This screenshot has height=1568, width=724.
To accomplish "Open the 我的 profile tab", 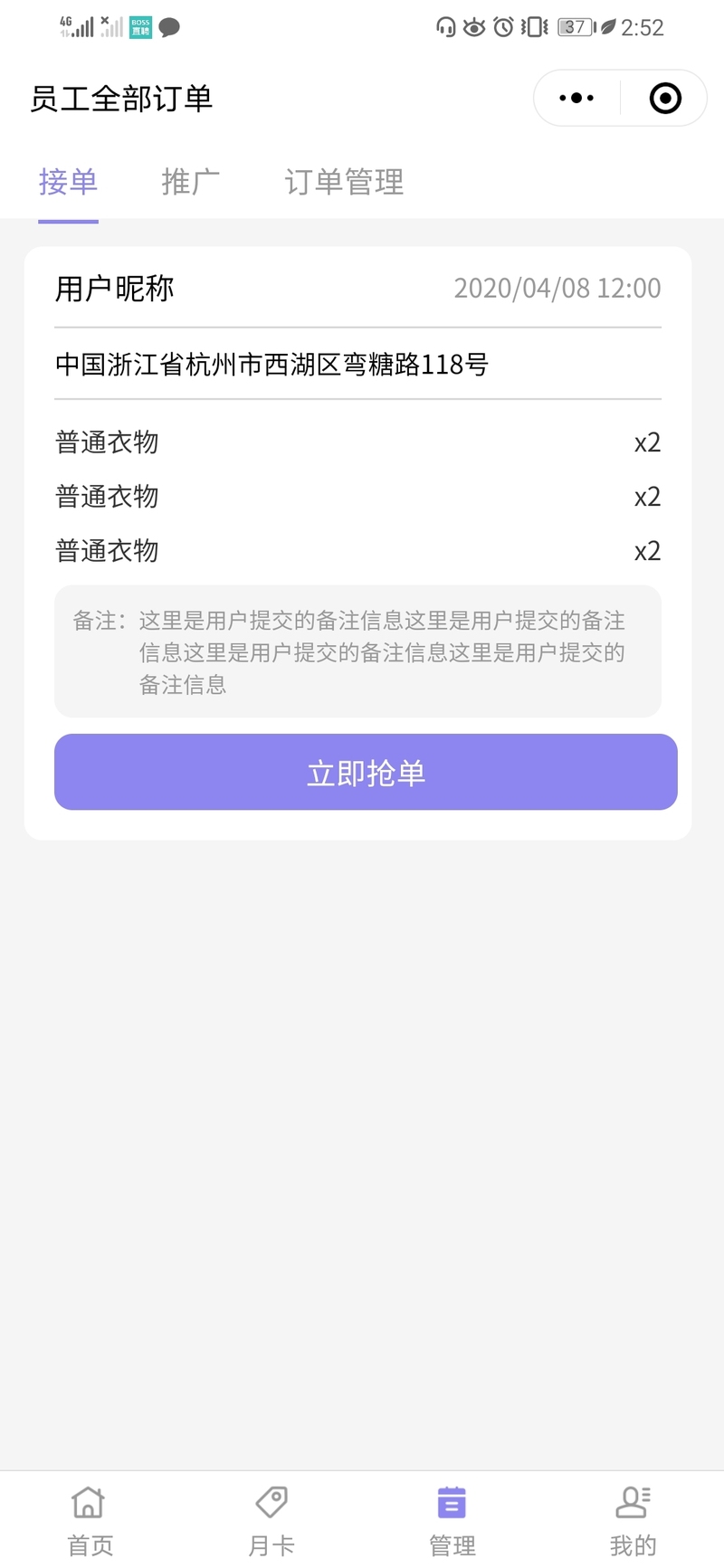I will [x=633, y=1521].
